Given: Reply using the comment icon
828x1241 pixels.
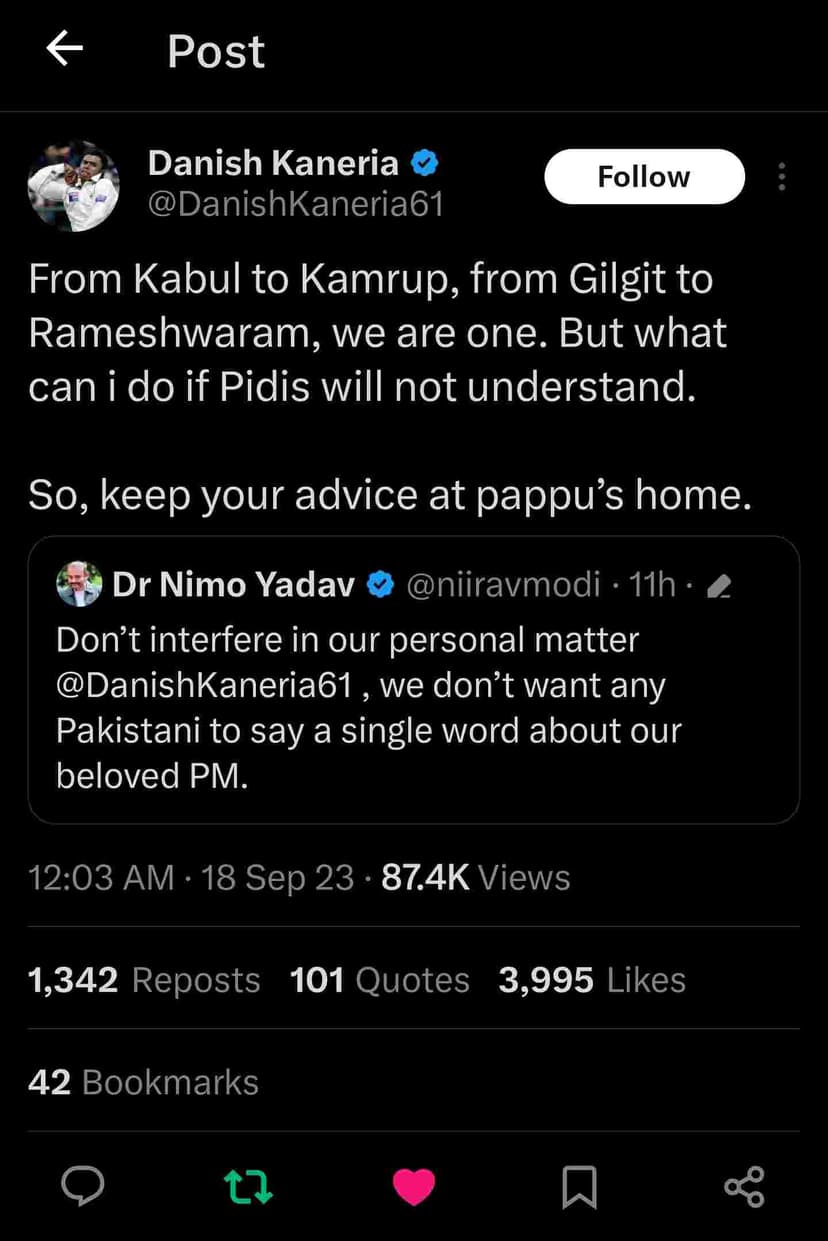Looking at the screenshot, I should pos(85,1186).
